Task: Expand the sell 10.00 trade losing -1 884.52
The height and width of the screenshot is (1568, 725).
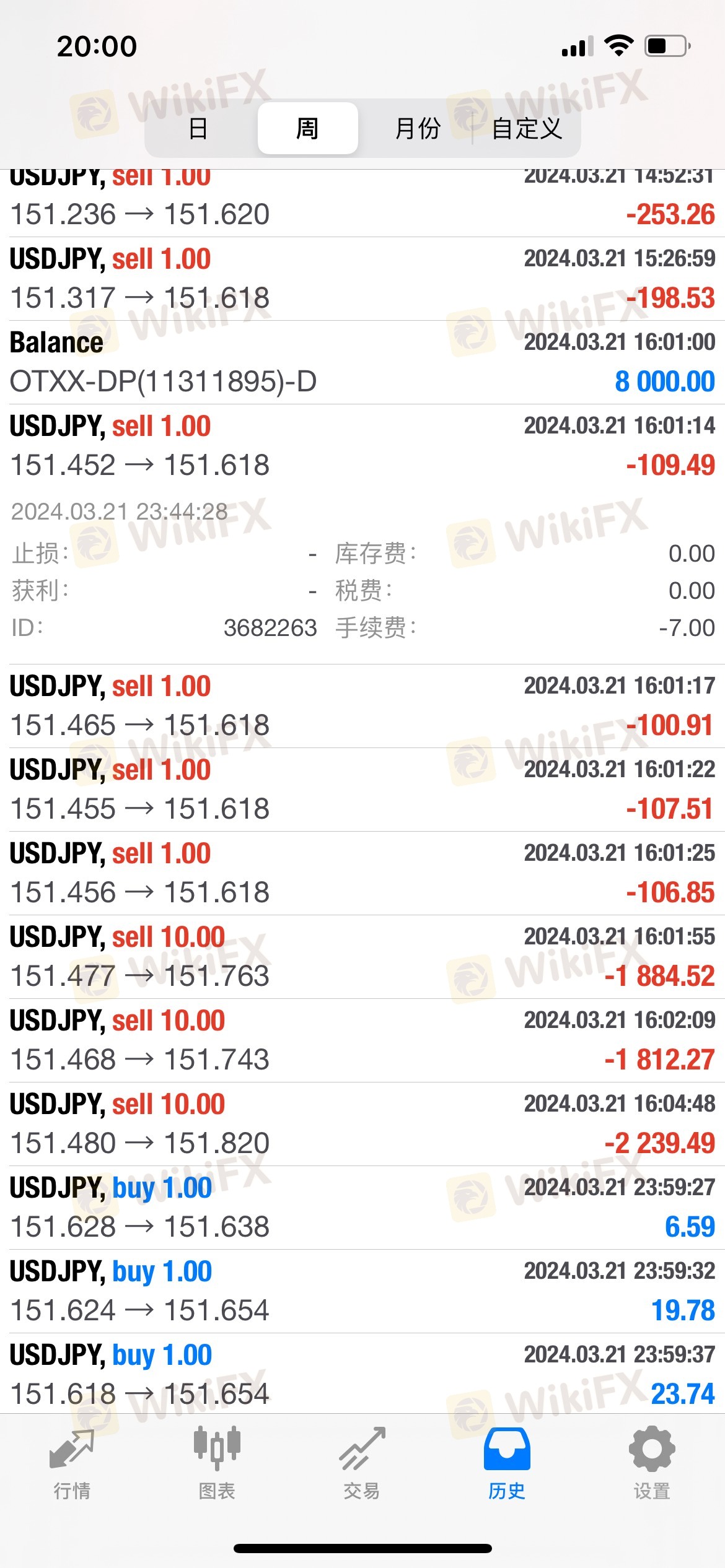Action: point(362,957)
